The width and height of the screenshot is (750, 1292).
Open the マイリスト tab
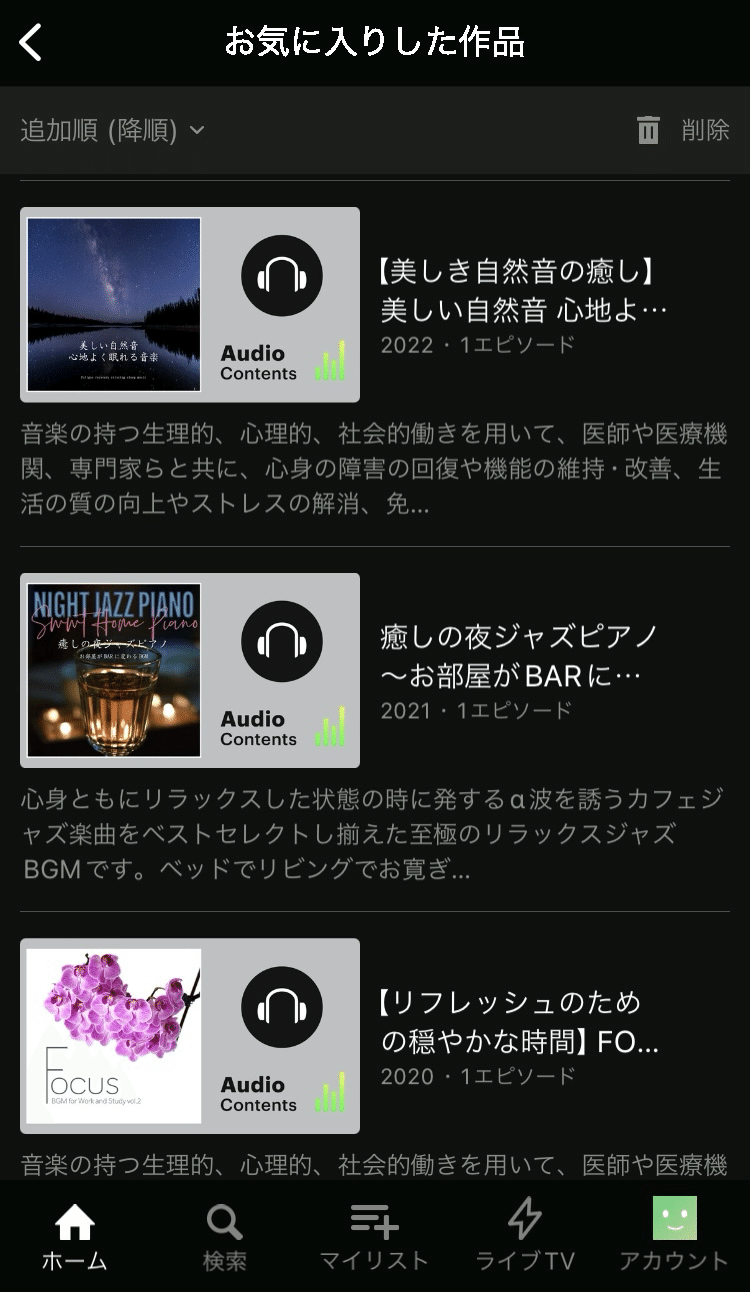374,1238
